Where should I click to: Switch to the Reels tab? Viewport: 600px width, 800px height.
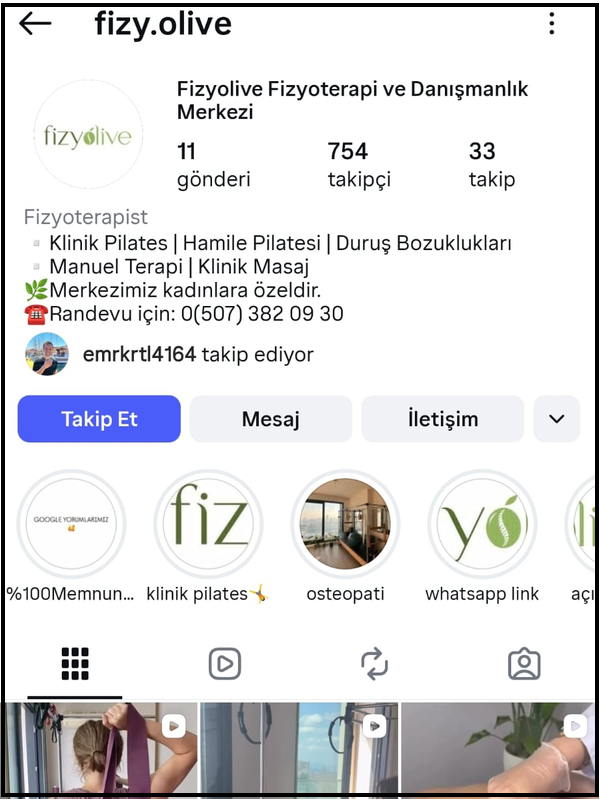click(225, 664)
